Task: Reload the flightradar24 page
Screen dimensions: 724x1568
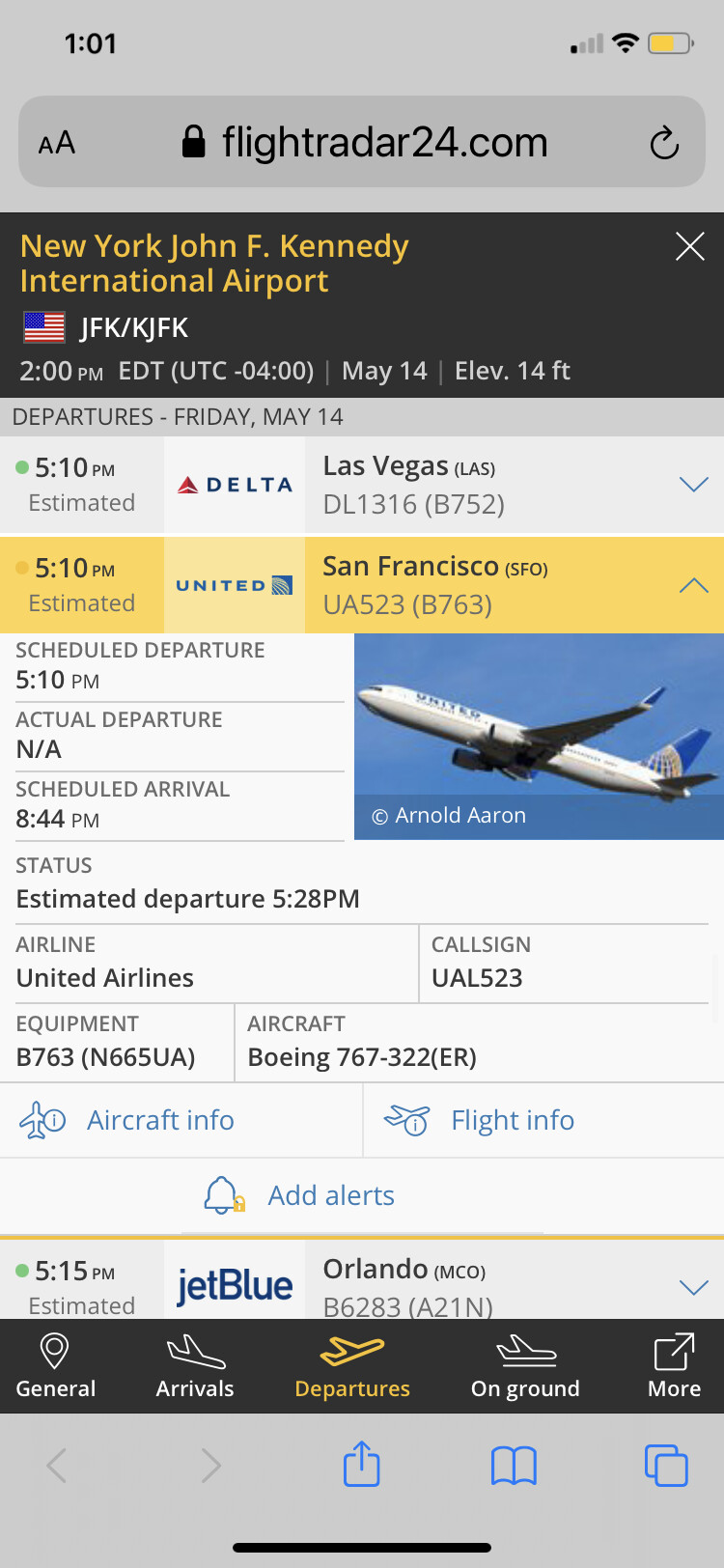Action: coord(664,143)
